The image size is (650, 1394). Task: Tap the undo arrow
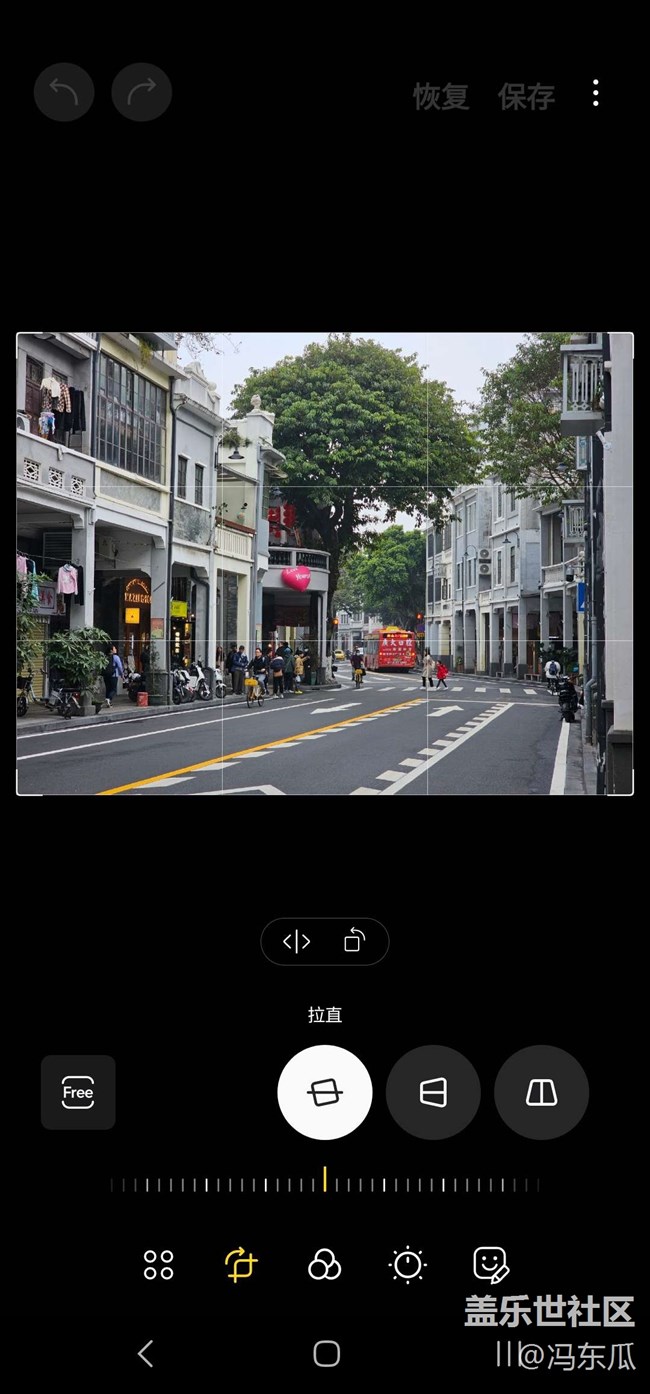(64, 92)
